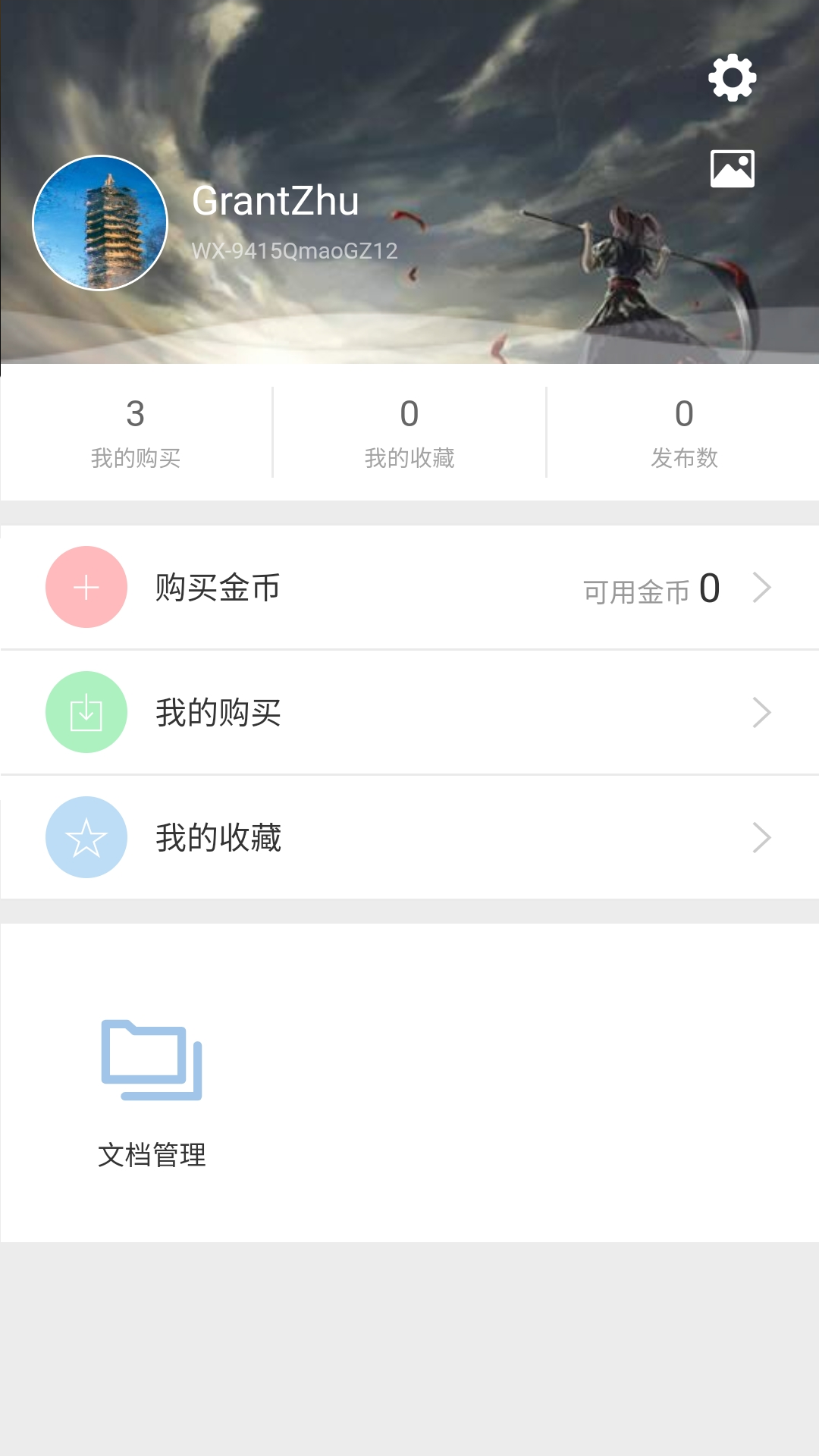
Task: Open the 购买金币 row
Action: coord(409,588)
